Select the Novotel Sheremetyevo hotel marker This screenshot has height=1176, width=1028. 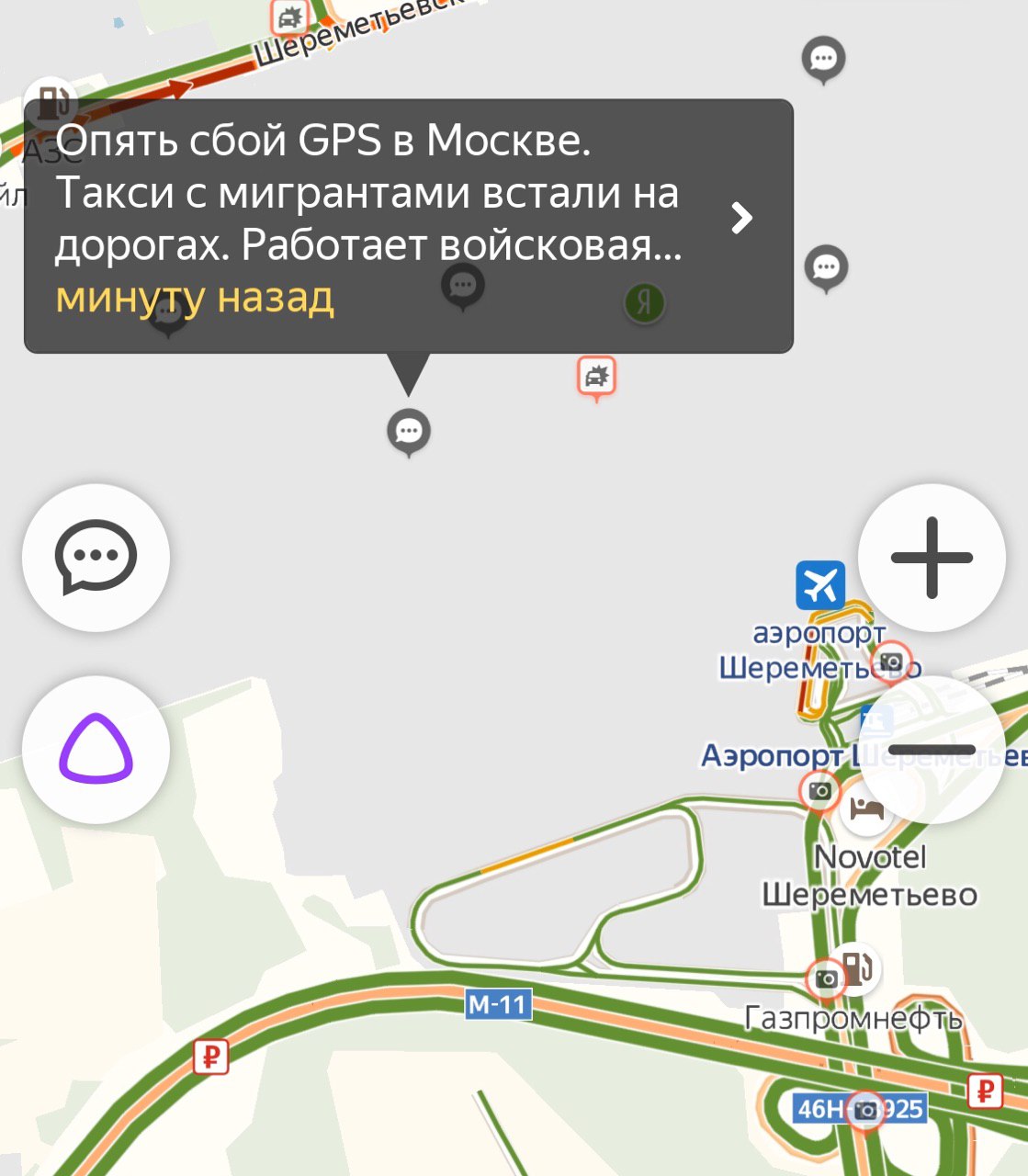pyautogui.click(x=866, y=809)
